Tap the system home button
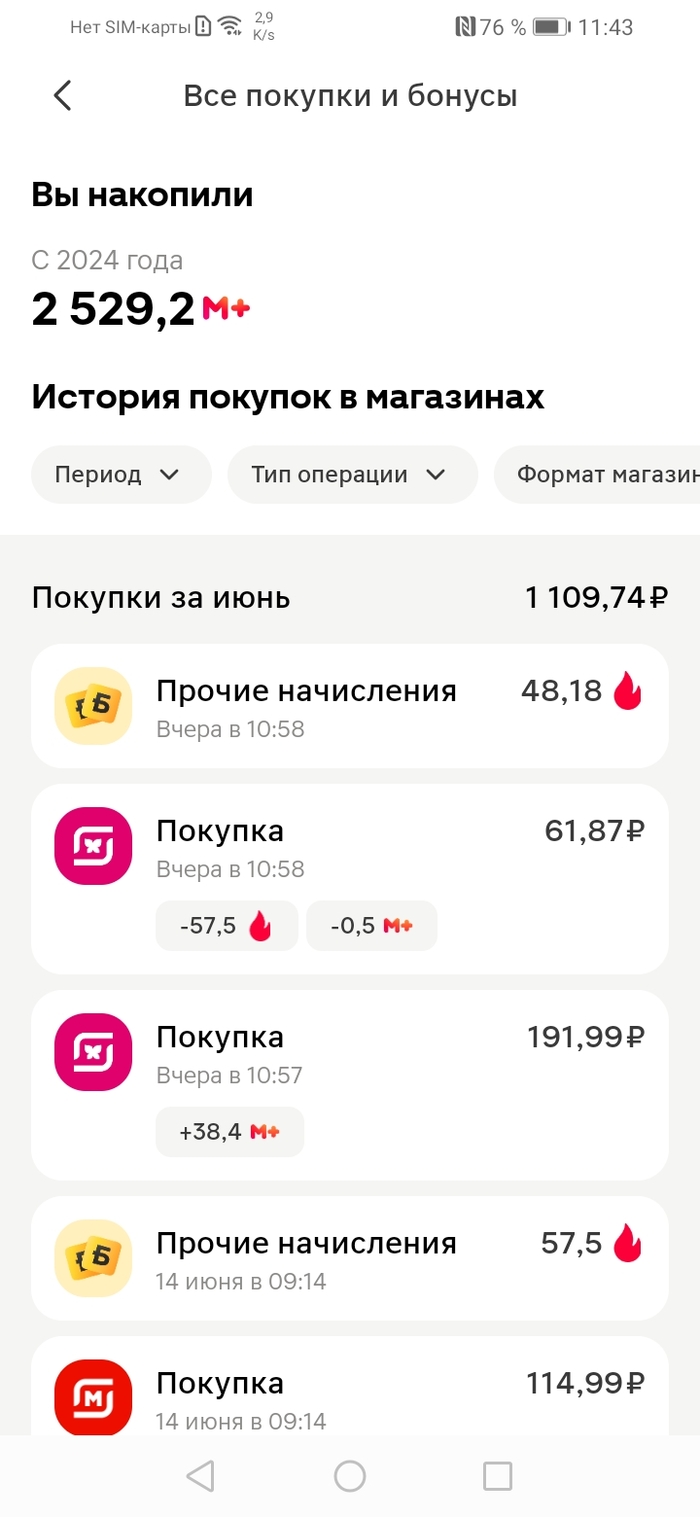The image size is (700, 1517). pos(350,1476)
